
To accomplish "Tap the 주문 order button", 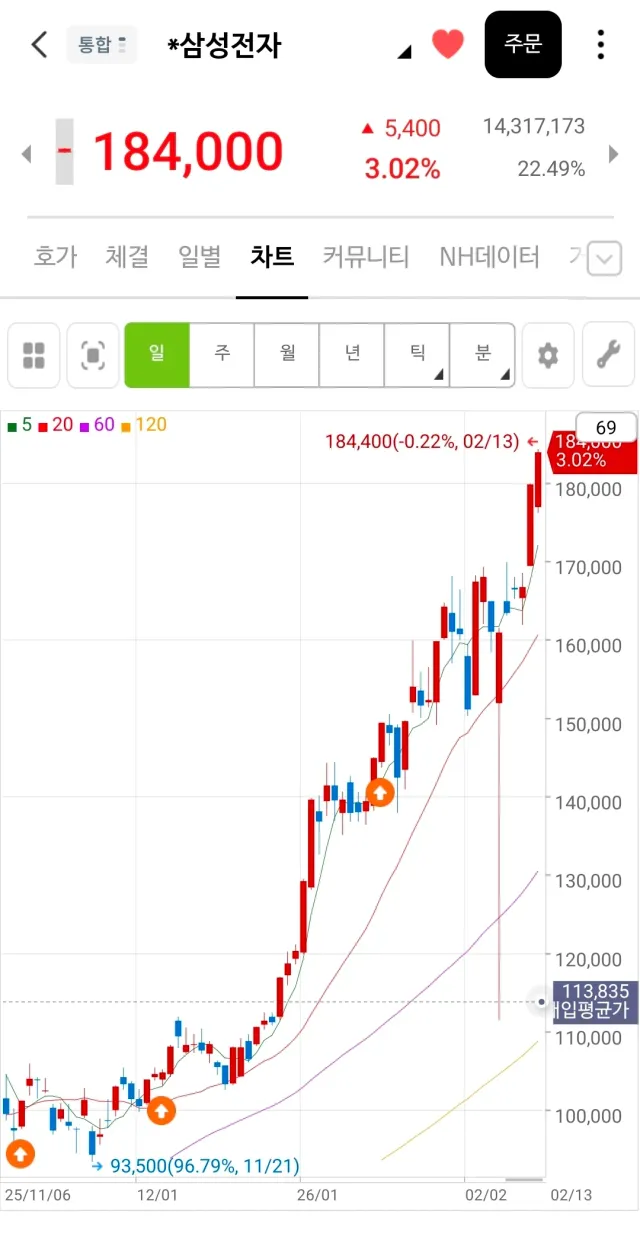I will (x=523, y=45).
